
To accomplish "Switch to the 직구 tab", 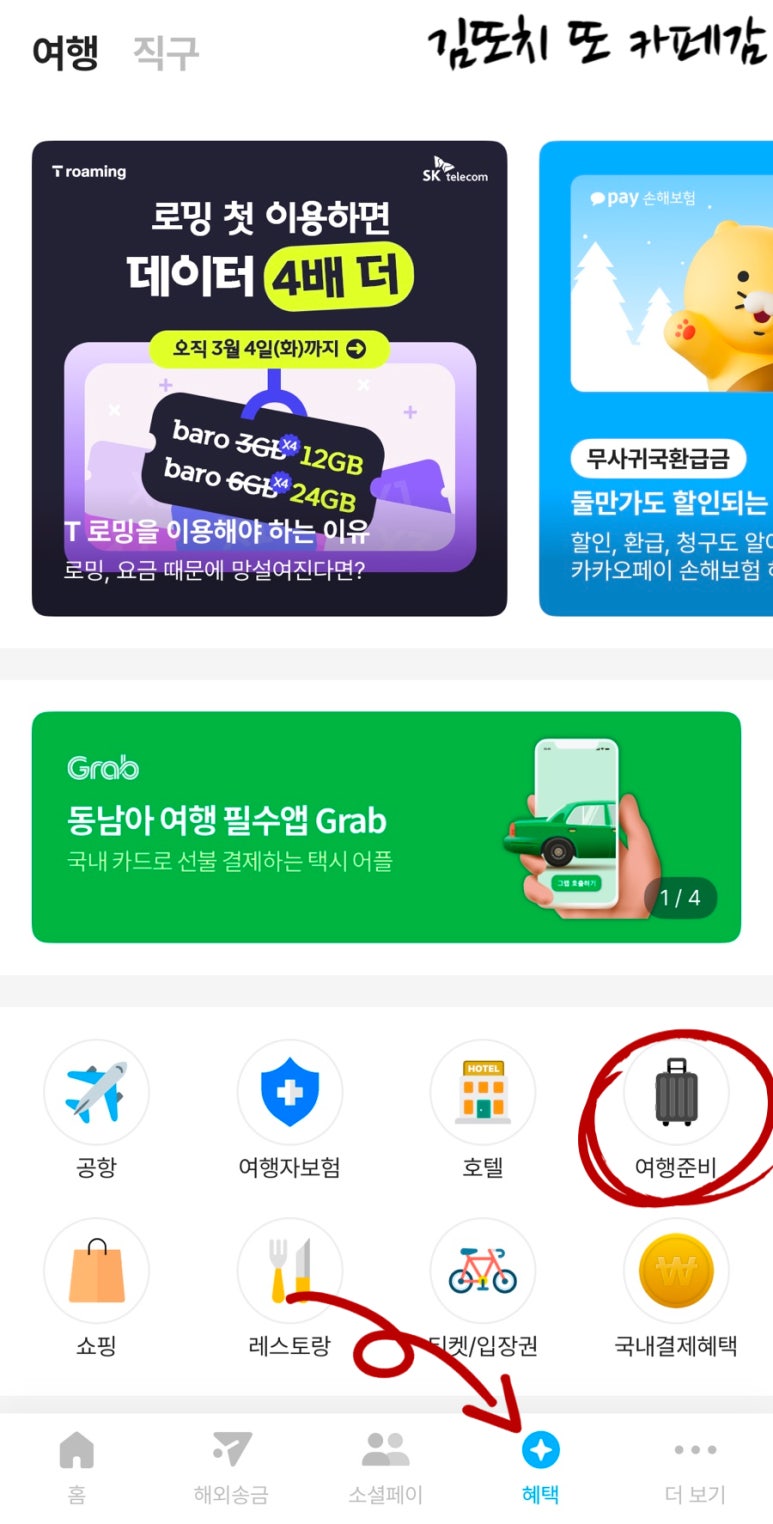I will (166, 52).
